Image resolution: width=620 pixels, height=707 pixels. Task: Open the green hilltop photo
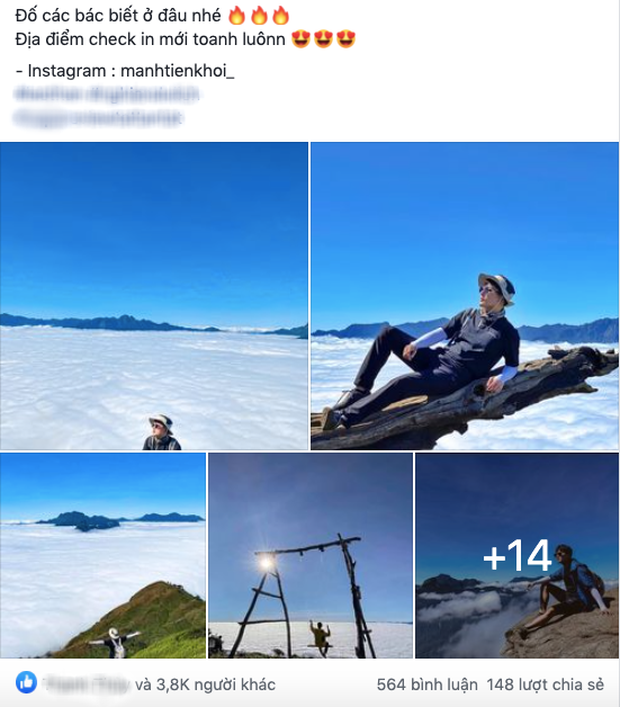[x=103, y=555]
